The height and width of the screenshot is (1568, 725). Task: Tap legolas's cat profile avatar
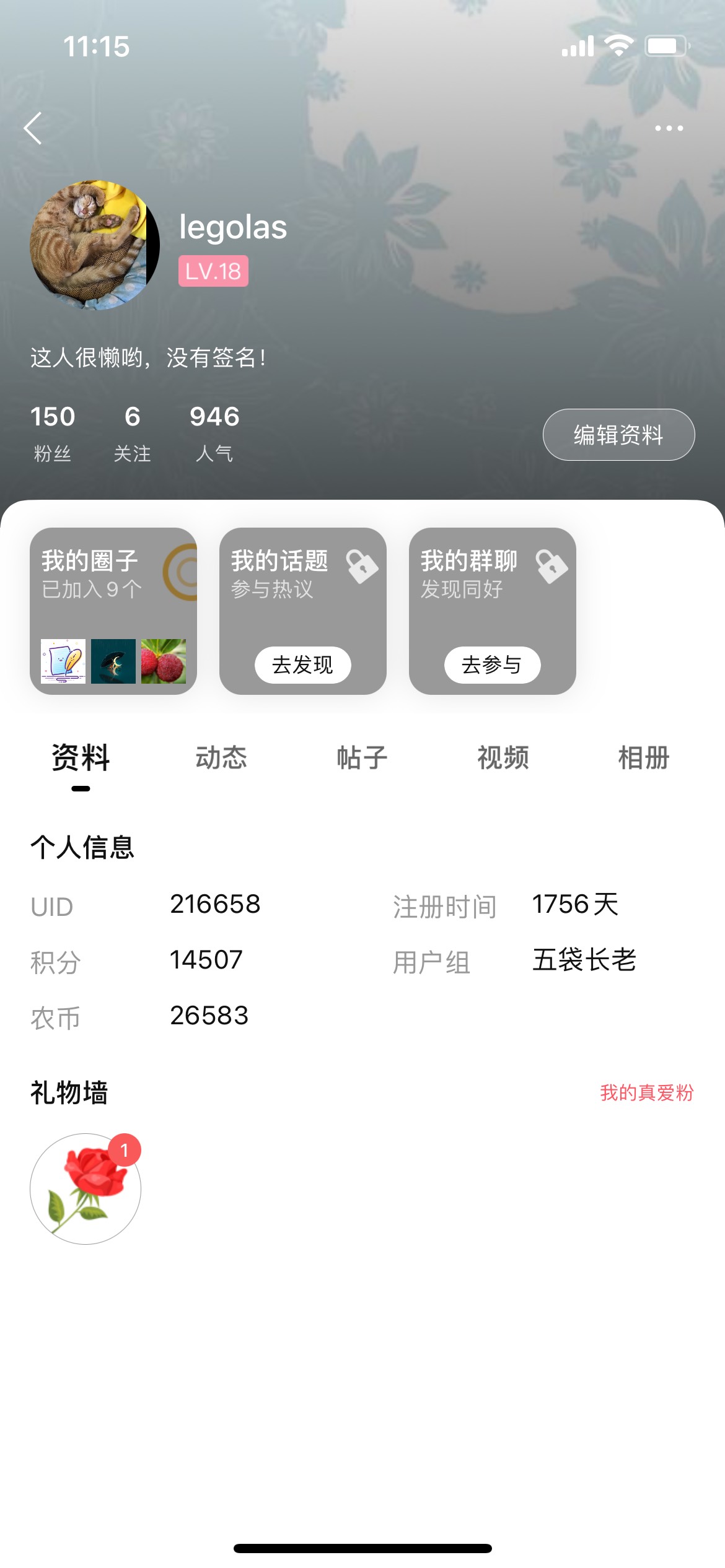[x=95, y=245]
